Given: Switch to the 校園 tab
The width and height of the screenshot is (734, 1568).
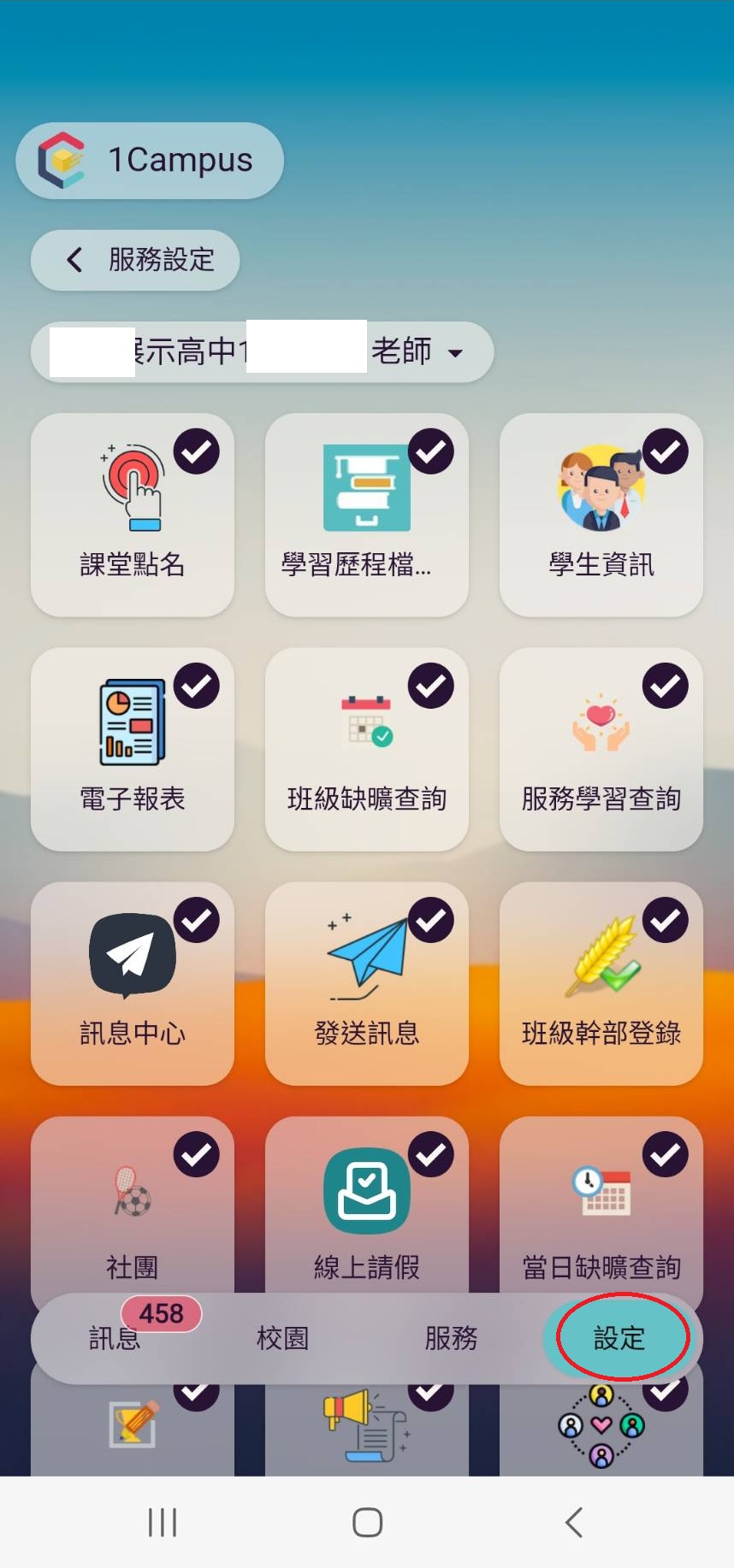Looking at the screenshot, I should (283, 1338).
